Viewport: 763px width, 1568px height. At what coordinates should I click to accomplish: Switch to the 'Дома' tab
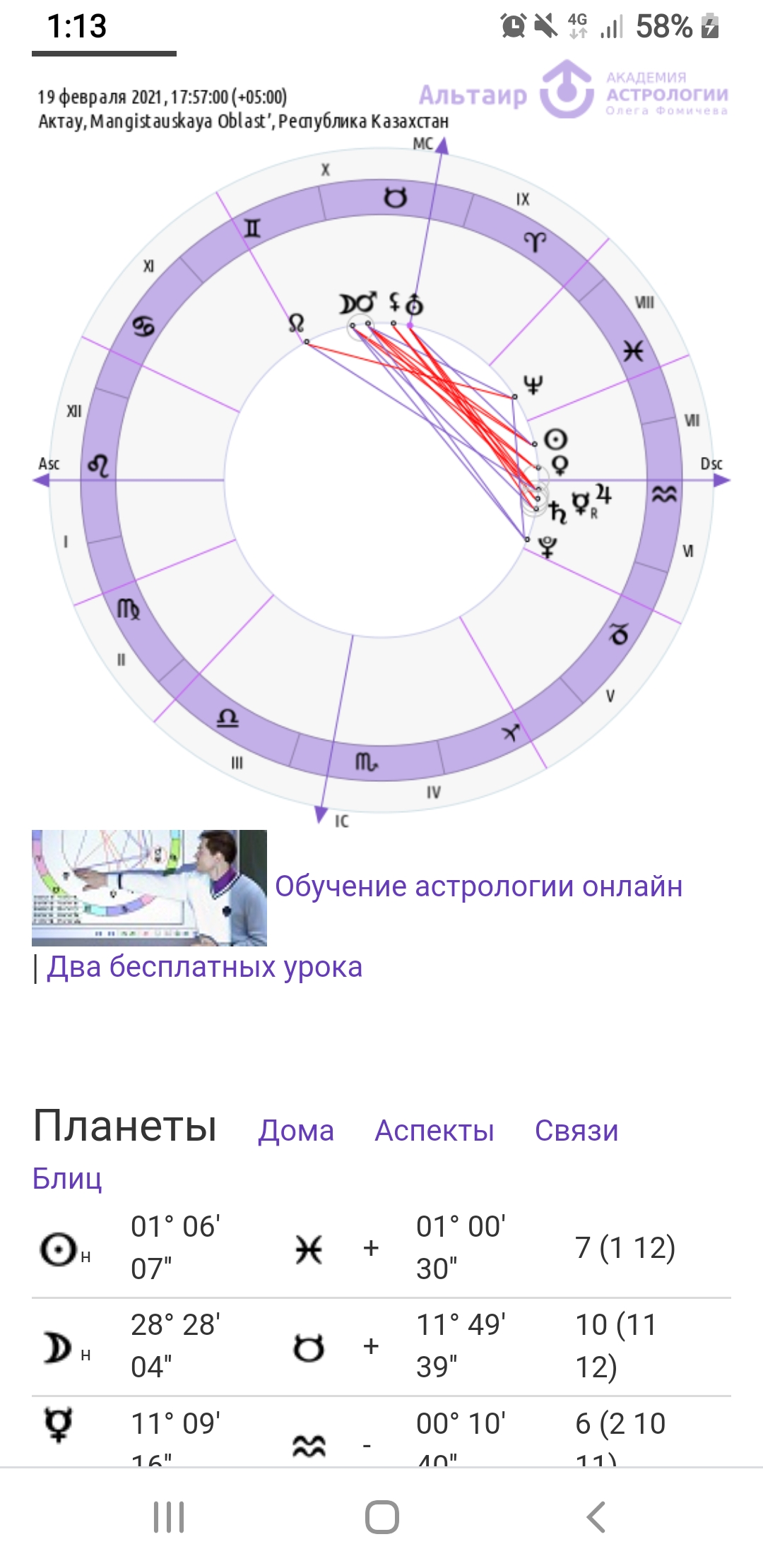click(x=295, y=1131)
